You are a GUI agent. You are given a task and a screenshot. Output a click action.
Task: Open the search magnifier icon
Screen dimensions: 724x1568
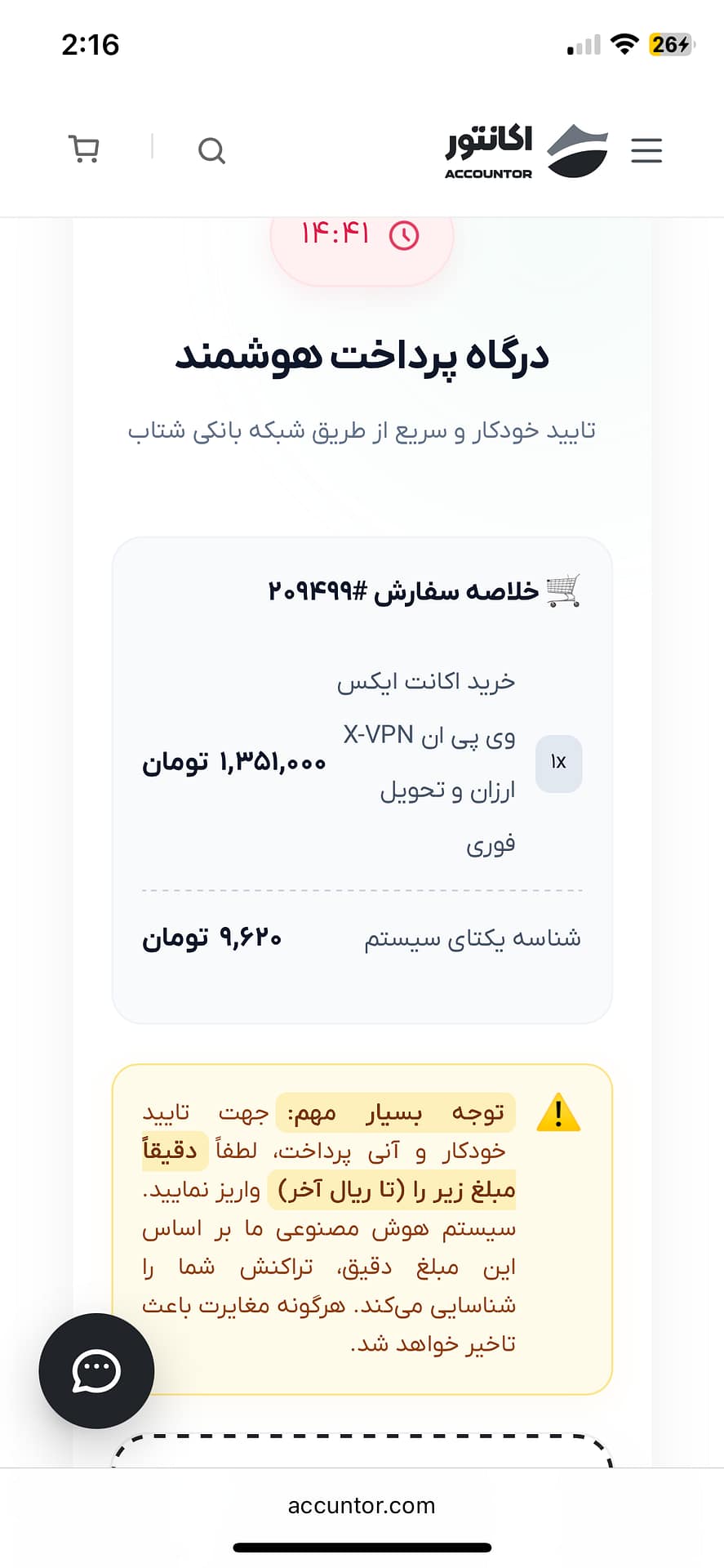tap(211, 150)
